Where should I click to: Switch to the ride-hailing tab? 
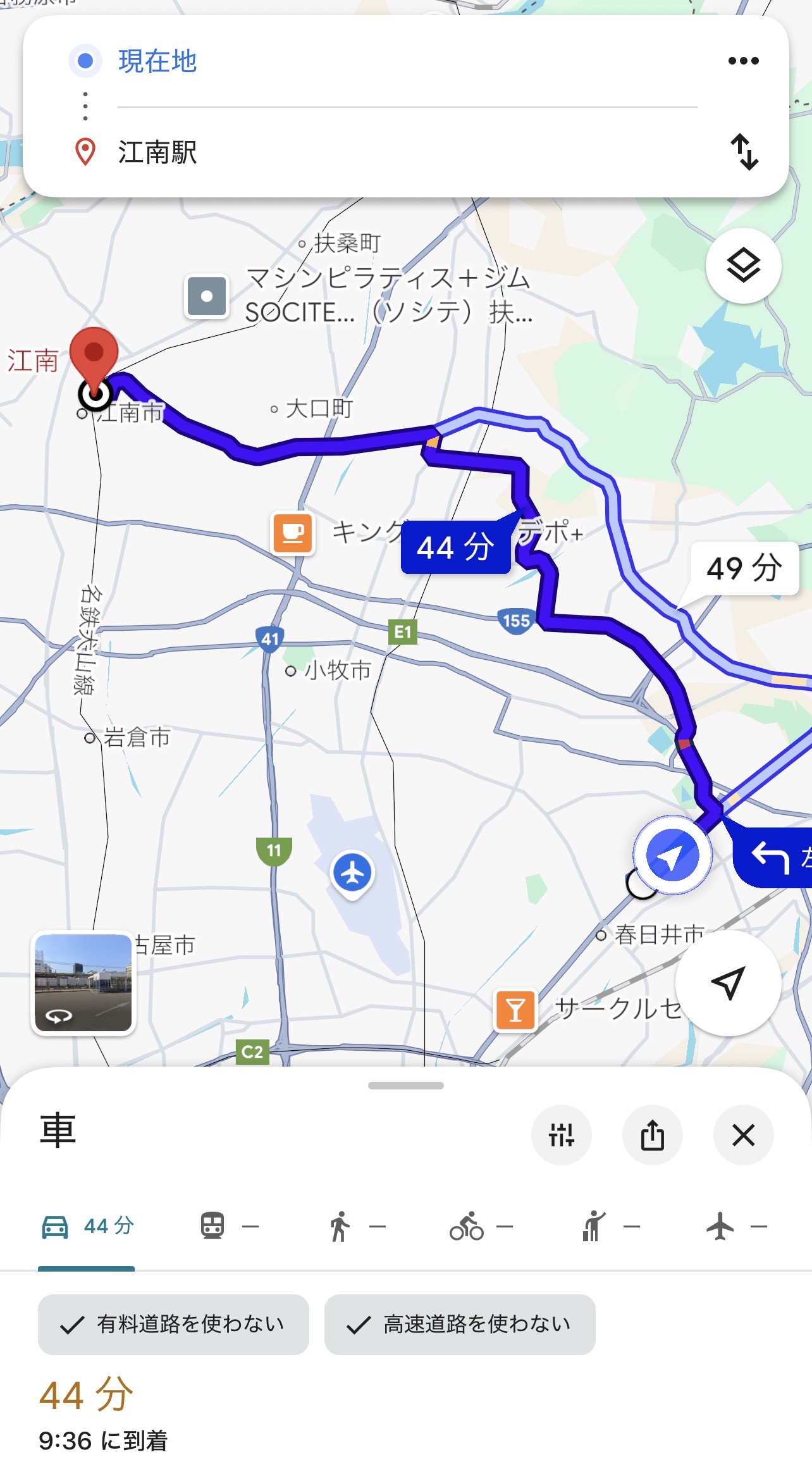609,1227
